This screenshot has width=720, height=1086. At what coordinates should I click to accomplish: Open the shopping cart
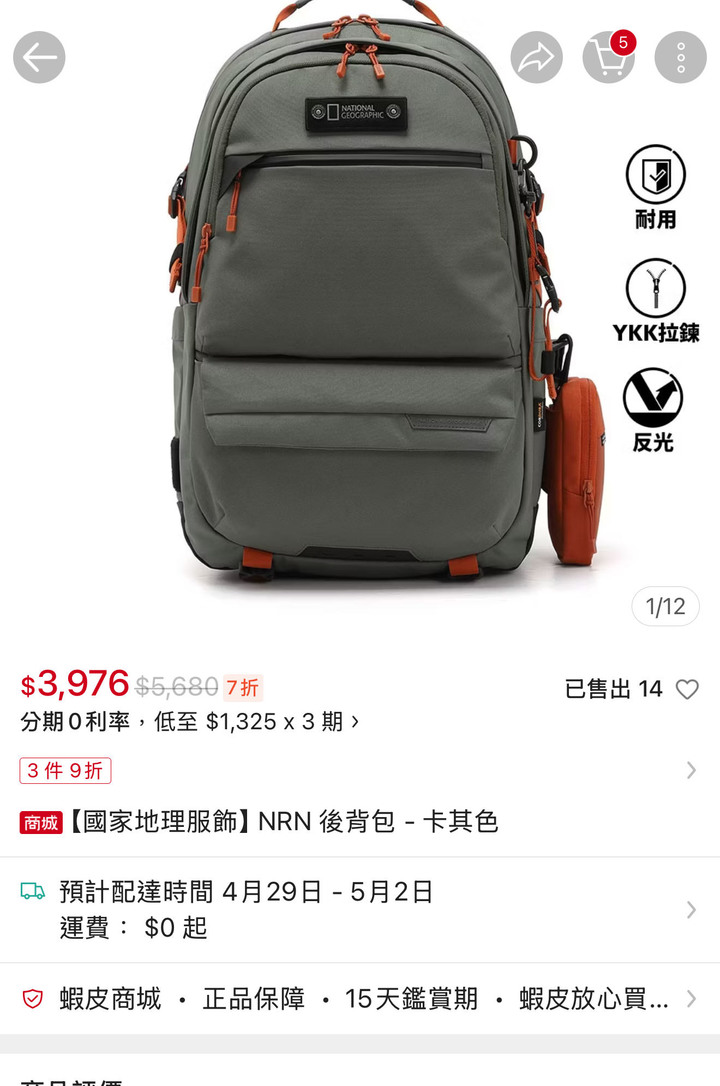point(608,57)
